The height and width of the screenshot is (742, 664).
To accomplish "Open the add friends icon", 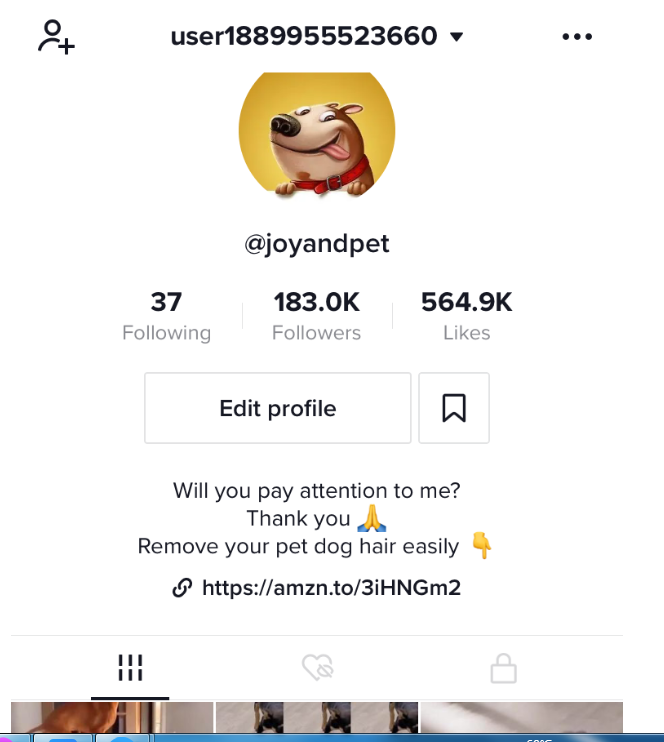I will click(56, 37).
